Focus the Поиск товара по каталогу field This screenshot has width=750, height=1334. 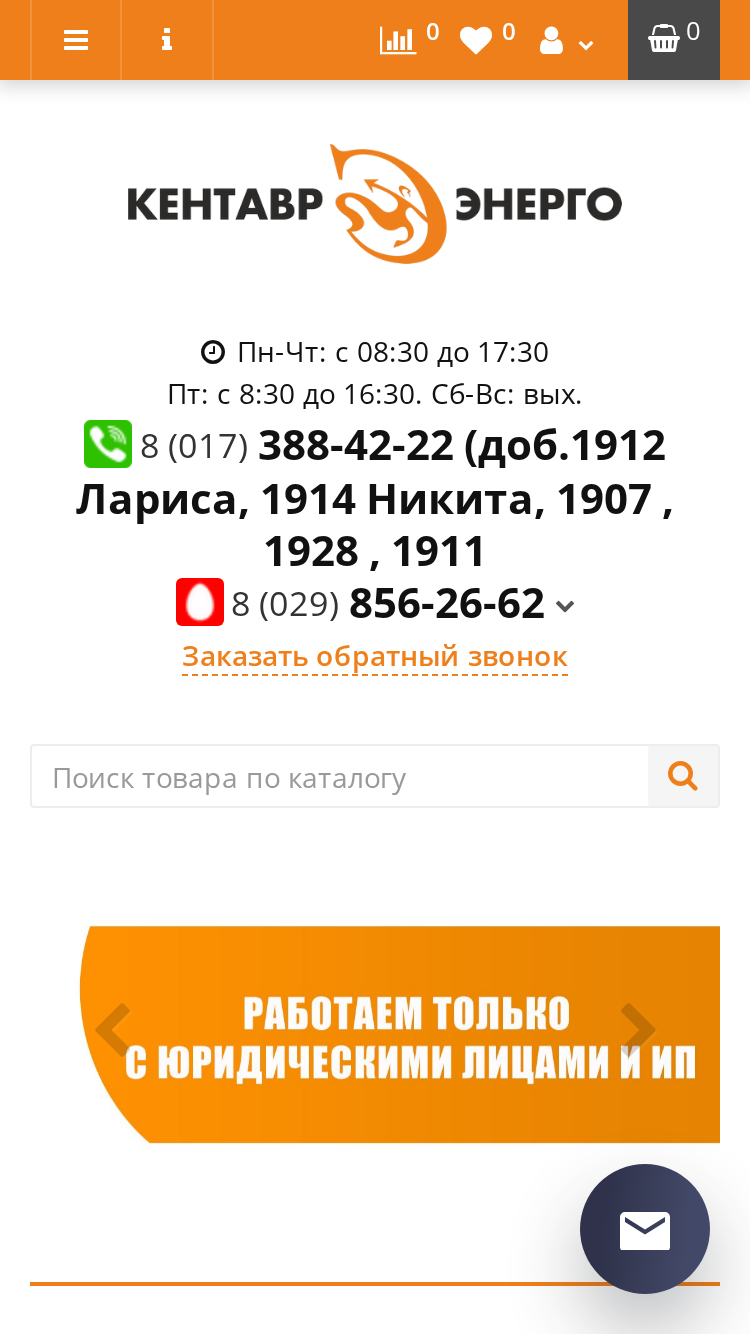coord(340,776)
